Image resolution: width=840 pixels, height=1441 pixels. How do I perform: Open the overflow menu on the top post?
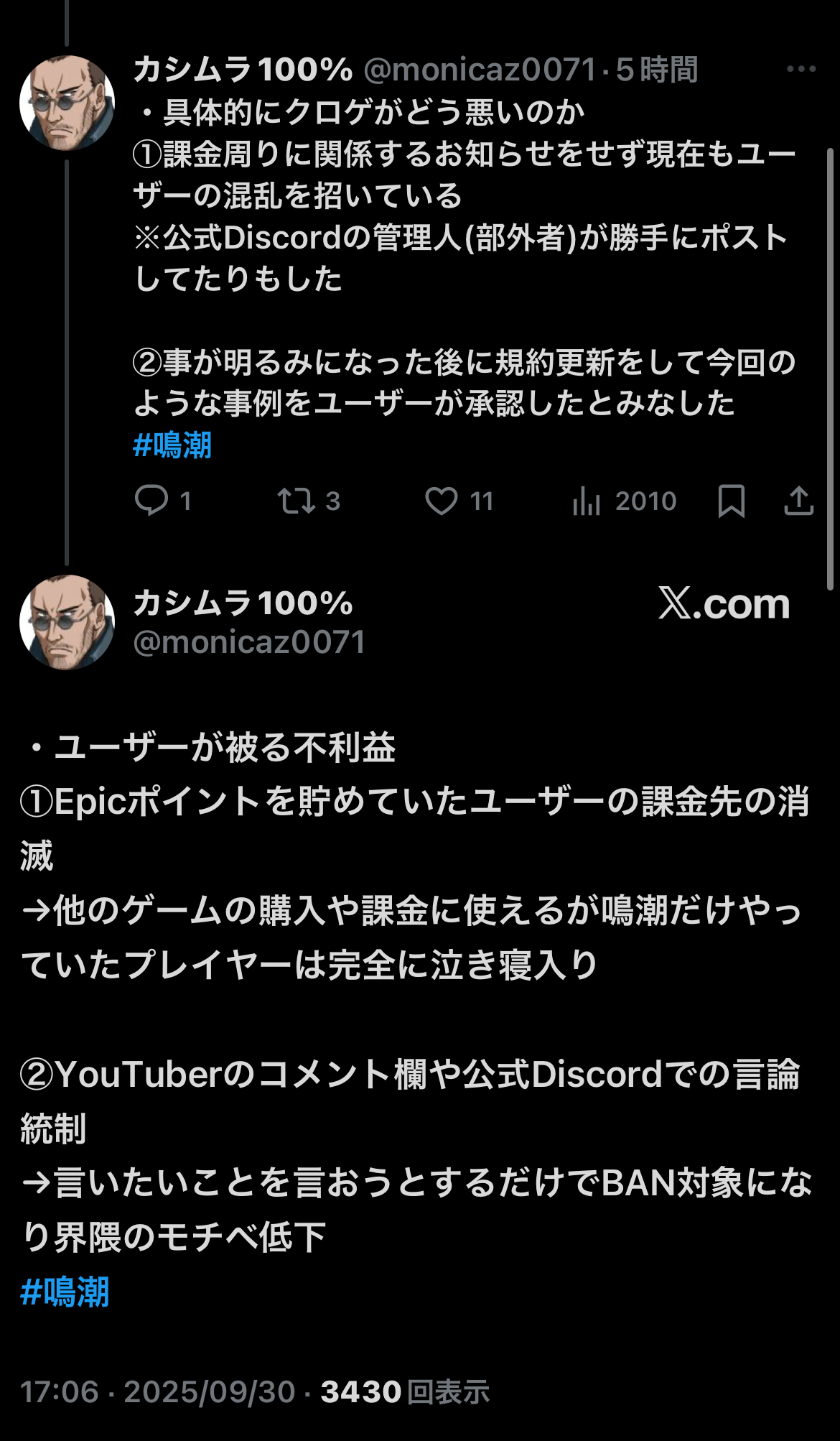pyautogui.click(x=801, y=70)
